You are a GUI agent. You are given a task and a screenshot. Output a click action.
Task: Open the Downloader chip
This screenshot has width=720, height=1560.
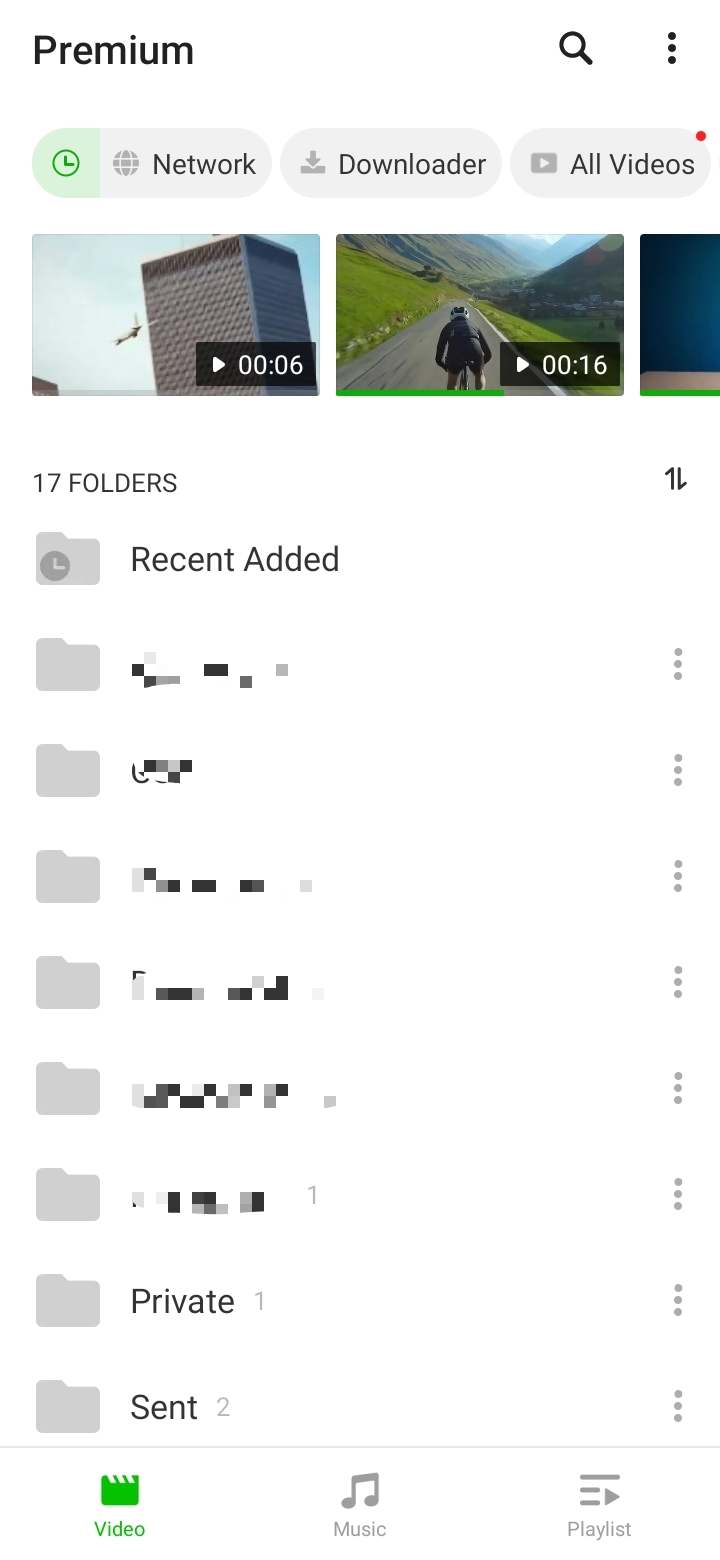tap(392, 163)
